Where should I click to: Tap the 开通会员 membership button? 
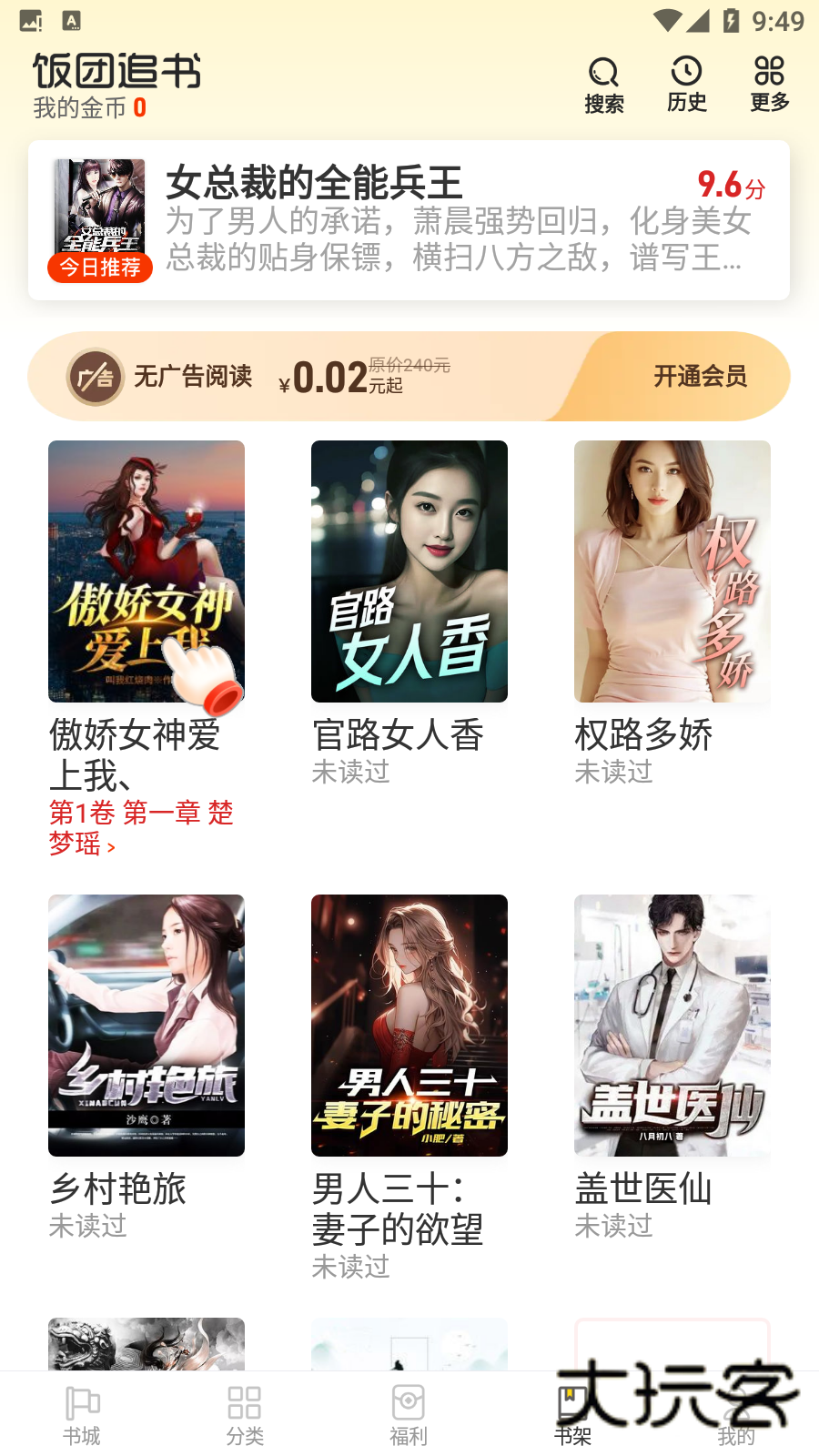pyautogui.click(x=702, y=377)
